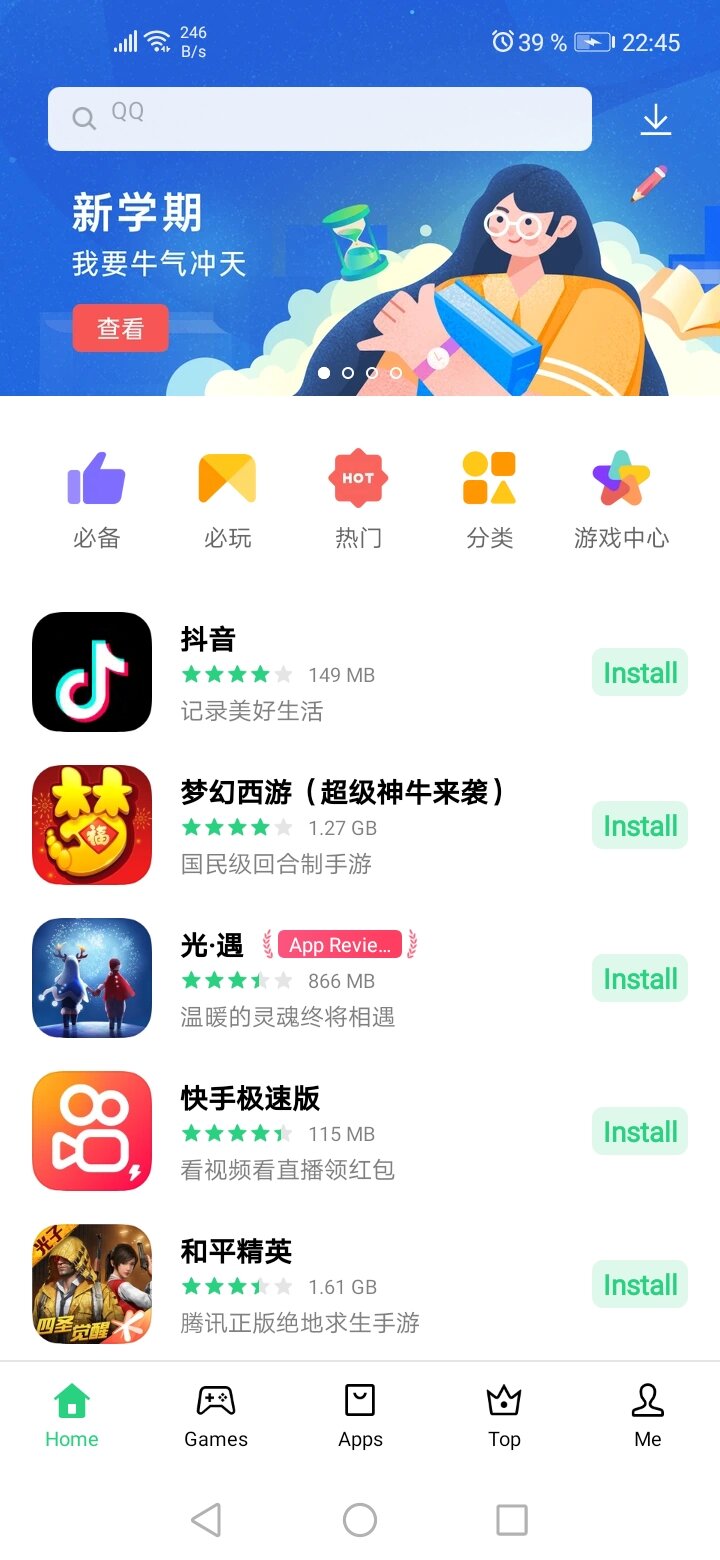Open the App Review badge for 光·遇

(340, 945)
